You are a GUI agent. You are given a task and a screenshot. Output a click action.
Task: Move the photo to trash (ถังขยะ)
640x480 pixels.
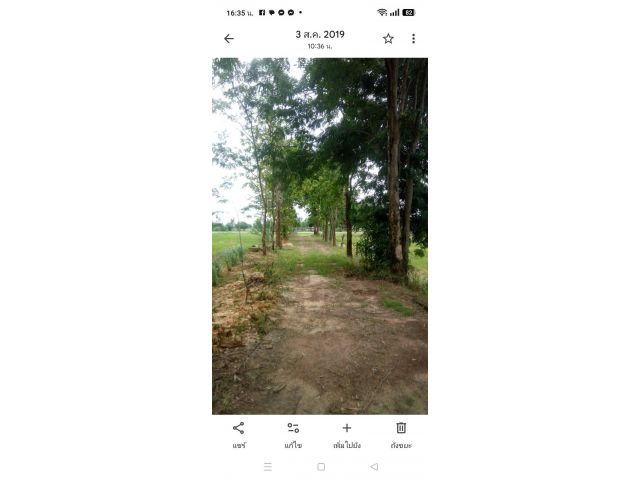[x=401, y=433]
